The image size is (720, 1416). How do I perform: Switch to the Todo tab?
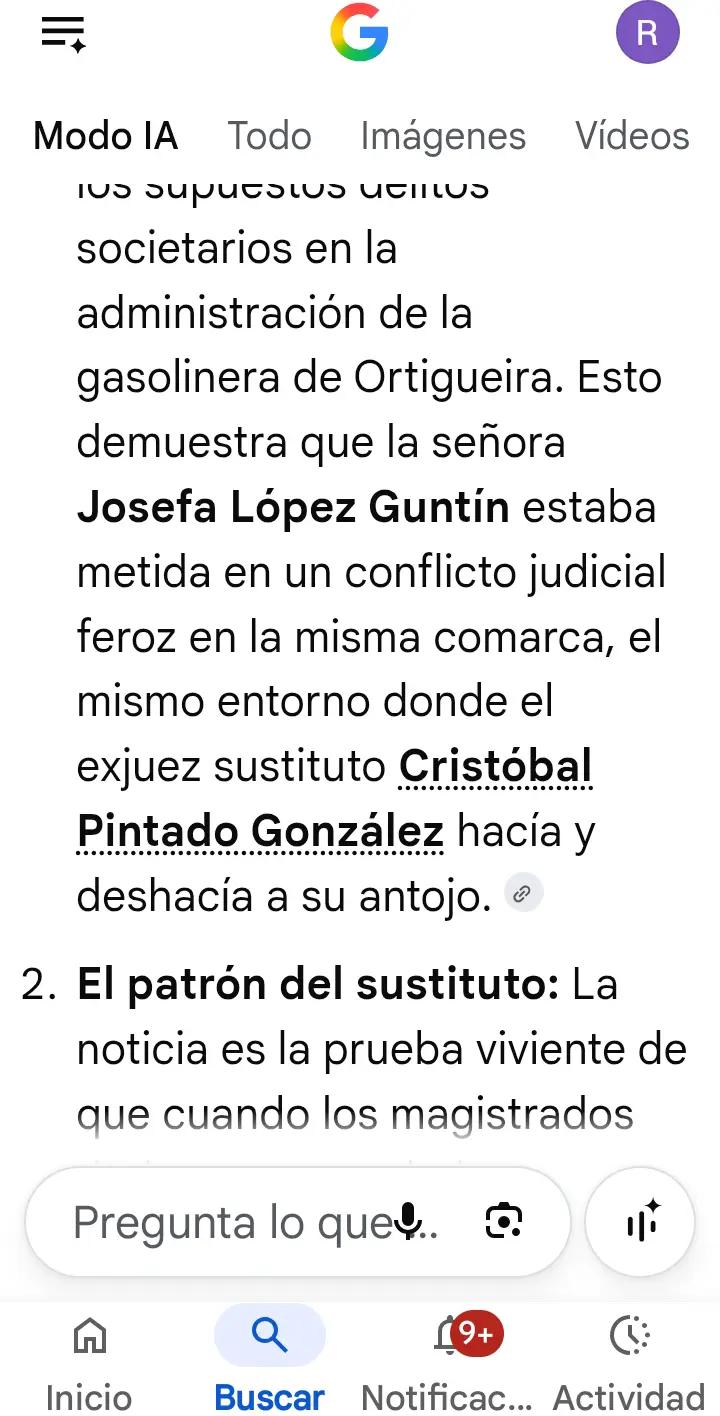[x=269, y=136]
